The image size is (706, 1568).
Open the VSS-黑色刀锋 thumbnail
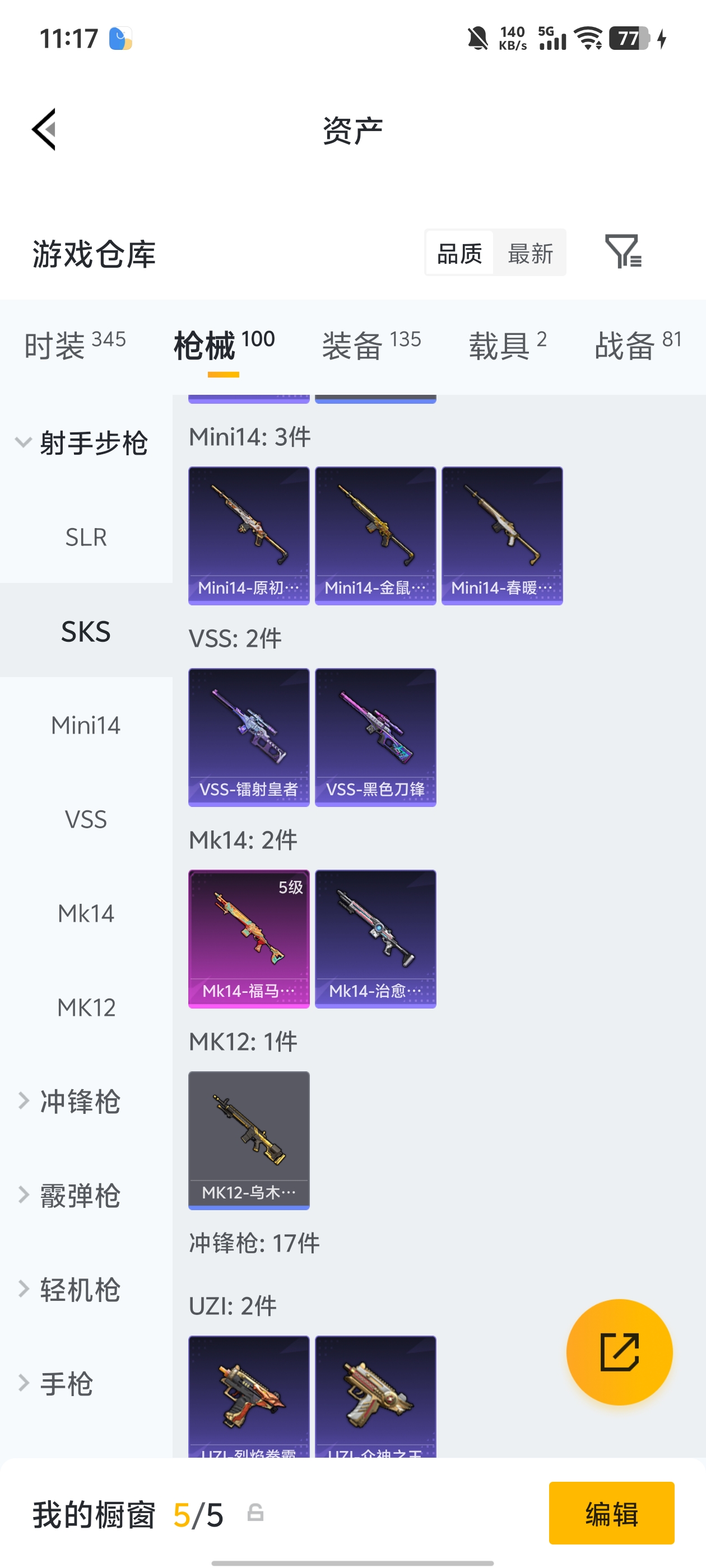(x=375, y=736)
